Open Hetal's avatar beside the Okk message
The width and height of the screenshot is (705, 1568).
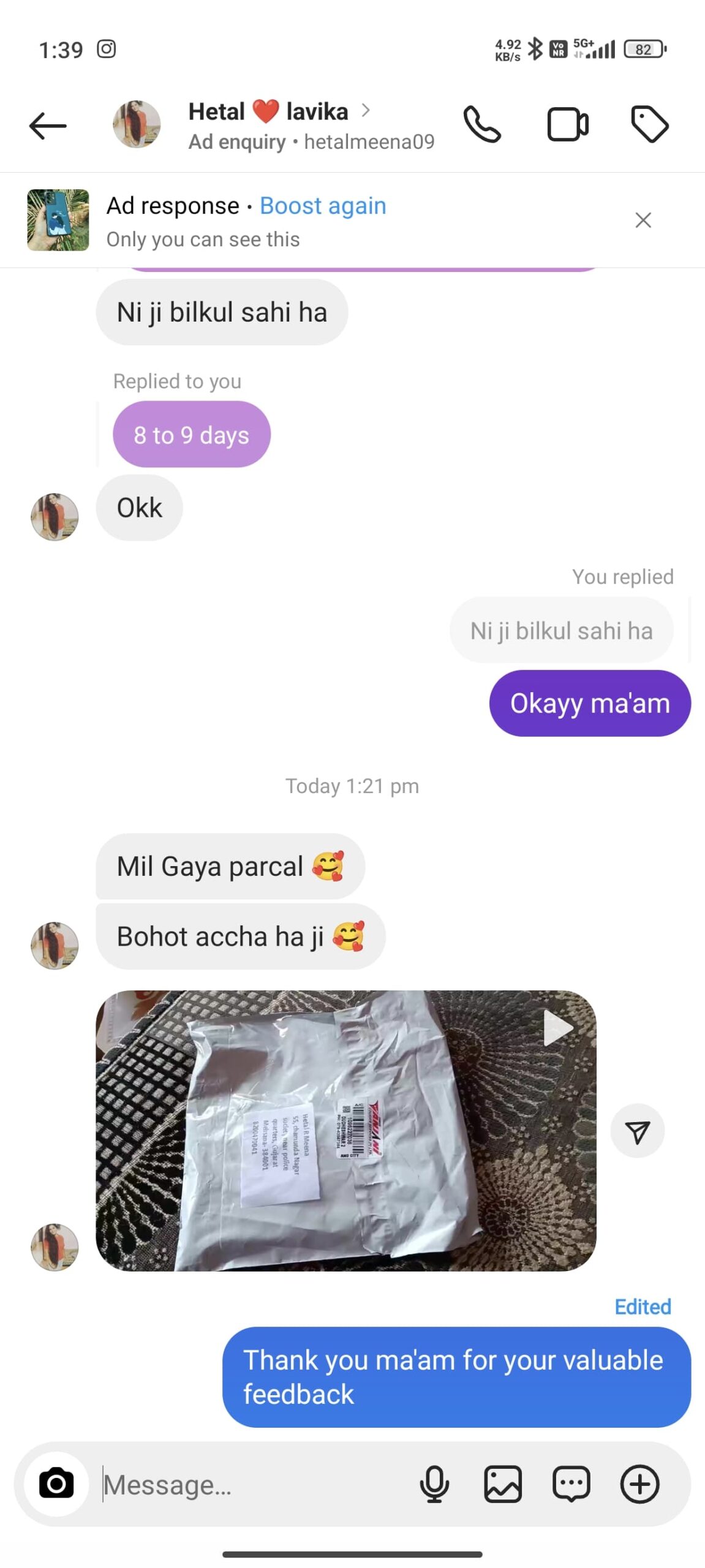tap(55, 517)
